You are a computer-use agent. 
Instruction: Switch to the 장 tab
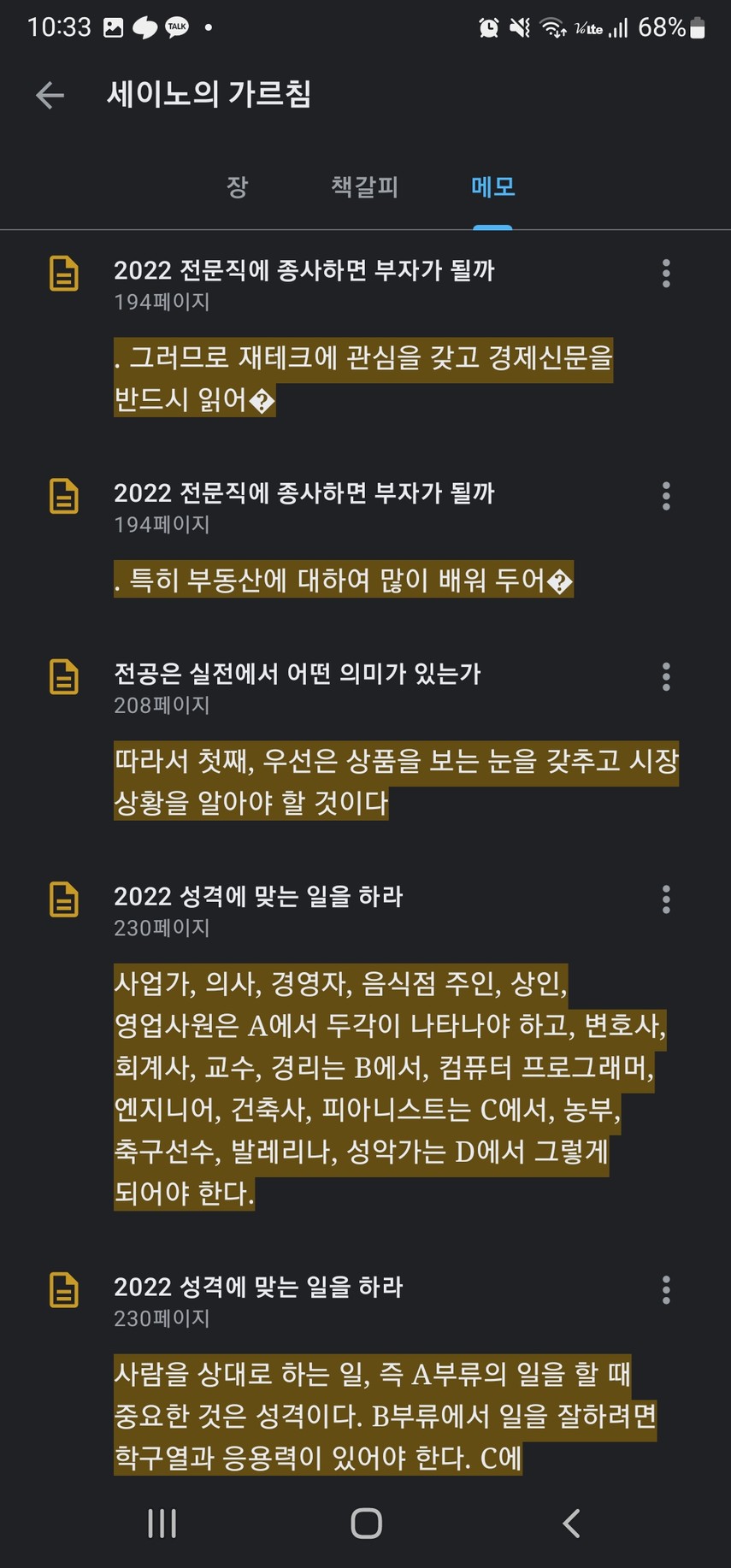point(237,186)
